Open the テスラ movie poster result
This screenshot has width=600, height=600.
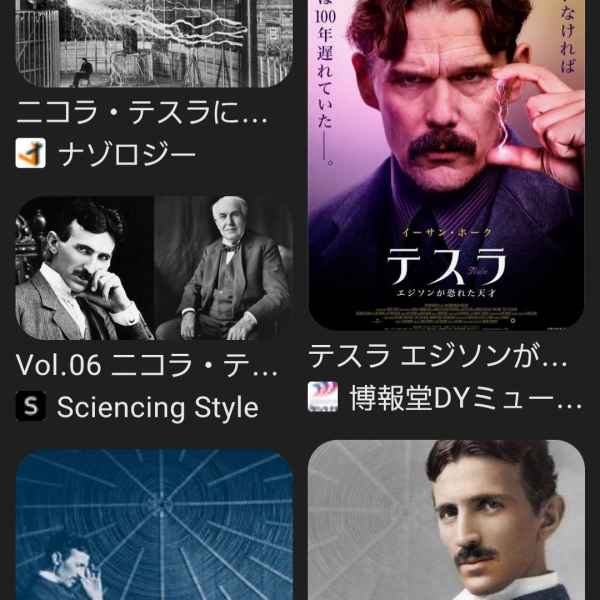(446, 165)
